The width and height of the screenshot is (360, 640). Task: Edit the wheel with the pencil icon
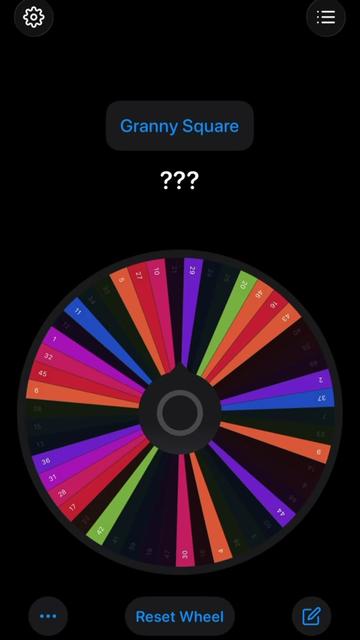pos(311,616)
